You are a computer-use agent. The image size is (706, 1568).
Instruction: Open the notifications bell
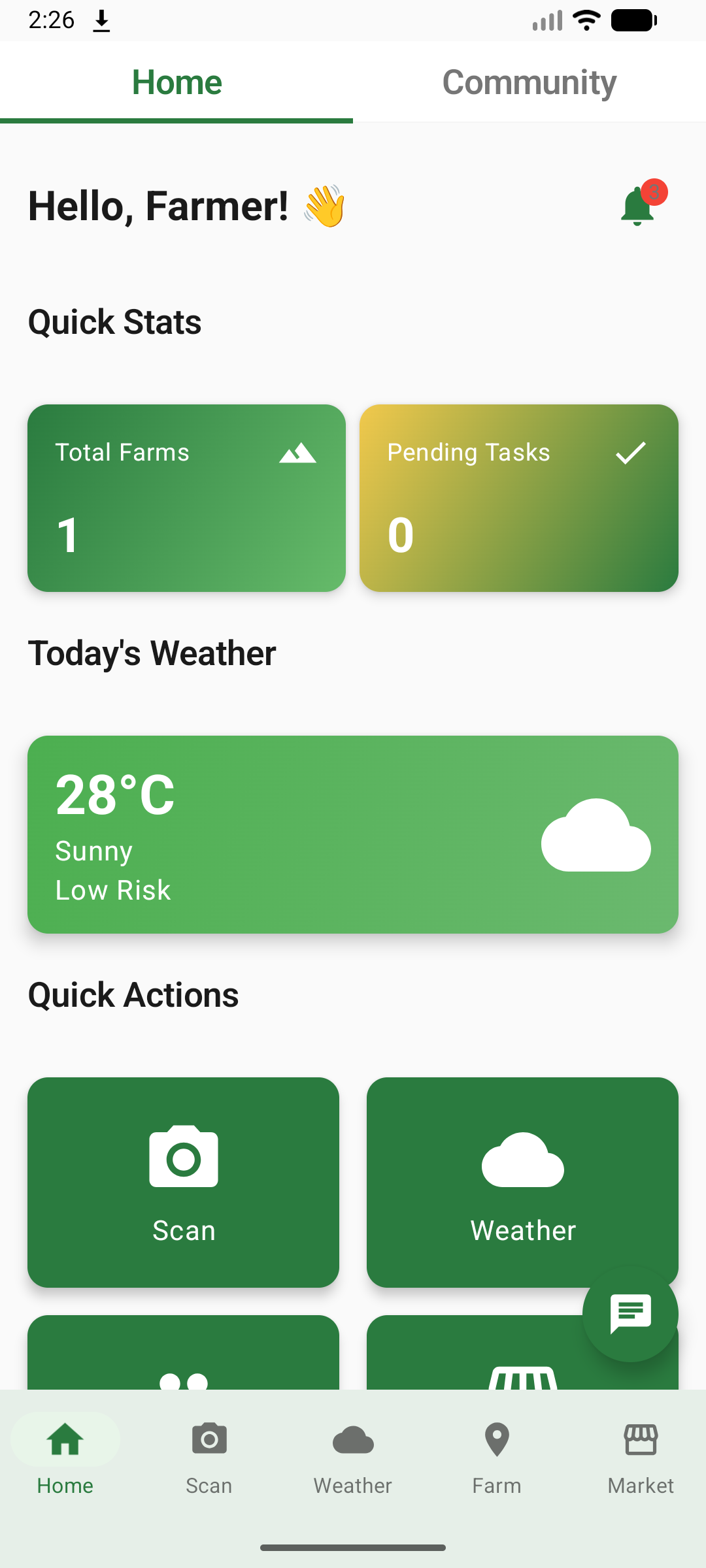tap(637, 206)
